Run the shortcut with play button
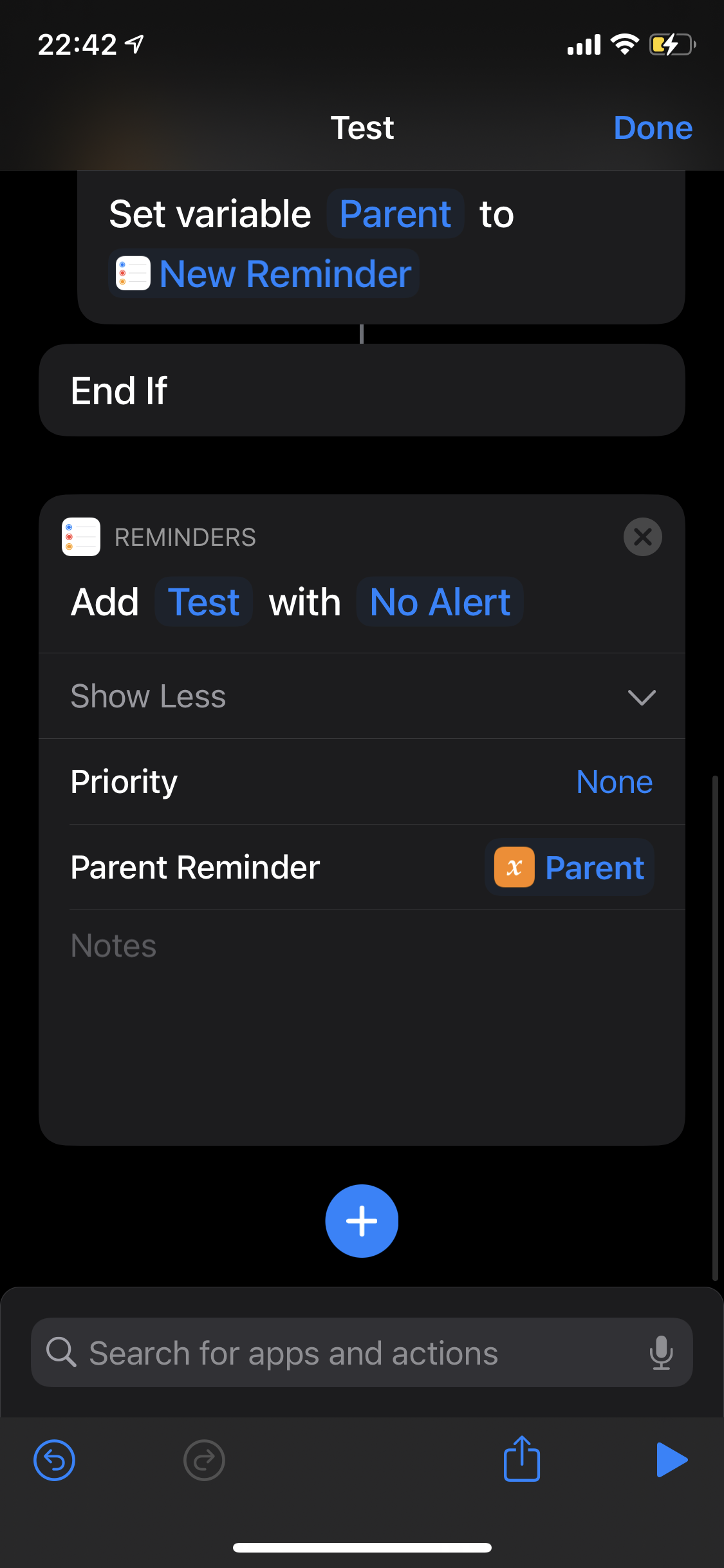The image size is (724, 1568). coord(671,1459)
